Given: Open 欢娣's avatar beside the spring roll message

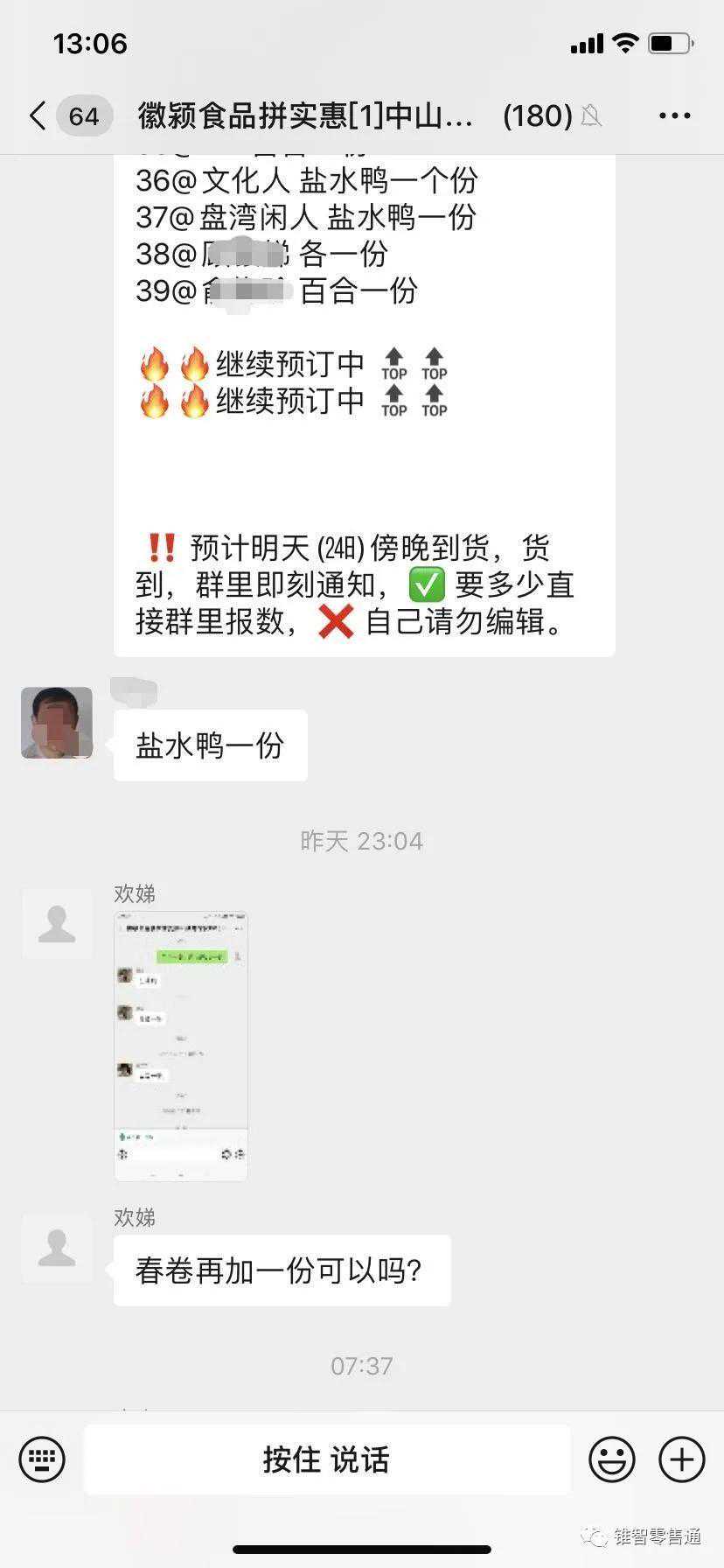Looking at the screenshot, I should [57, 1249].
